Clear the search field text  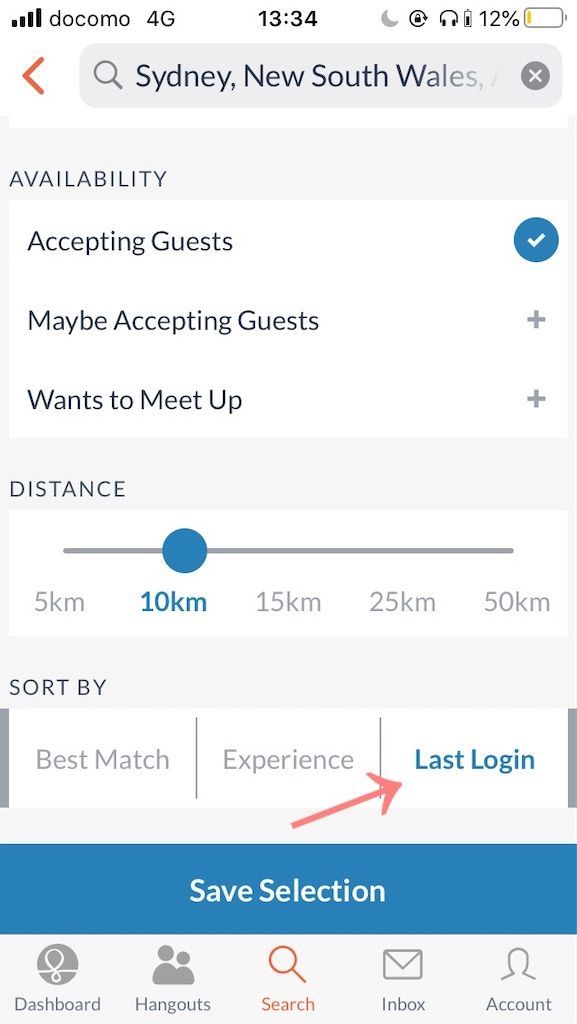(x=535, y=76)
